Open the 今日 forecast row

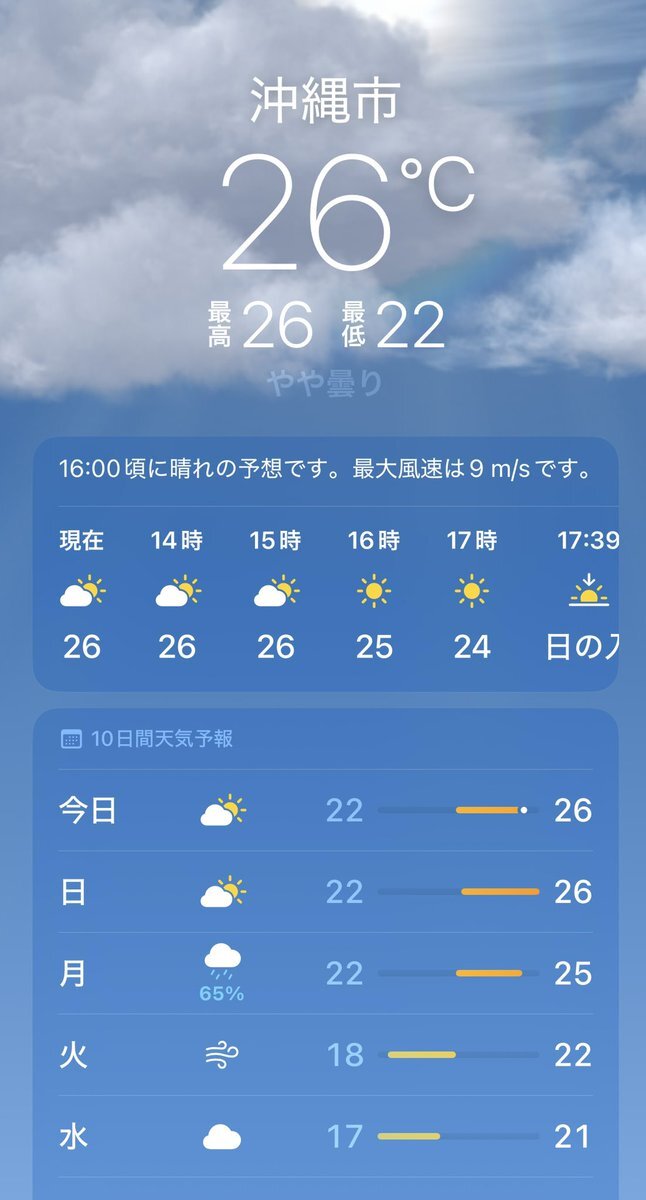[325, 810]
